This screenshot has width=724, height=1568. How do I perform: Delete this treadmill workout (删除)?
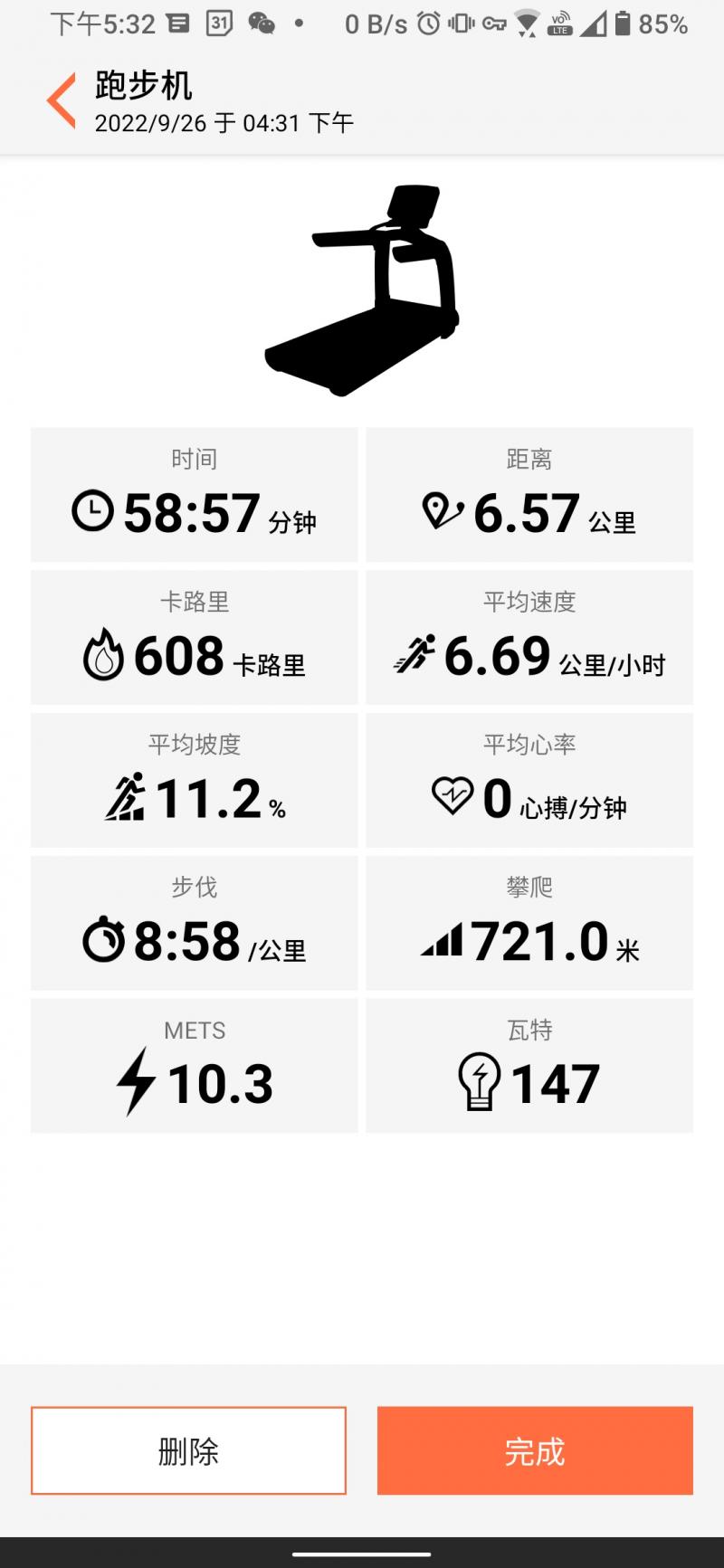(x=188, y=1450)
